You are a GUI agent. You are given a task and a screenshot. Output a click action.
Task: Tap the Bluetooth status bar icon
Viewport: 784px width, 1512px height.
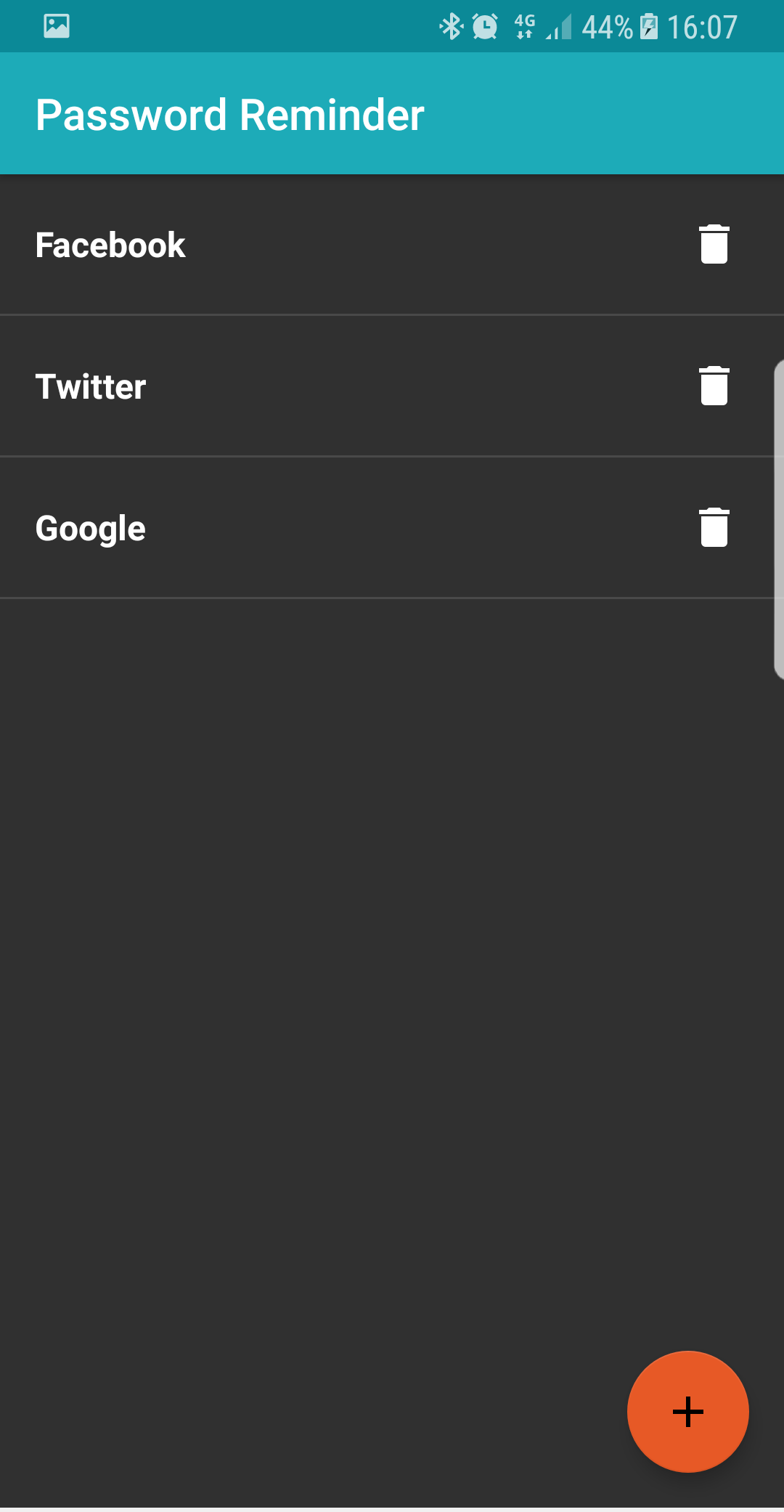point(450,26)
